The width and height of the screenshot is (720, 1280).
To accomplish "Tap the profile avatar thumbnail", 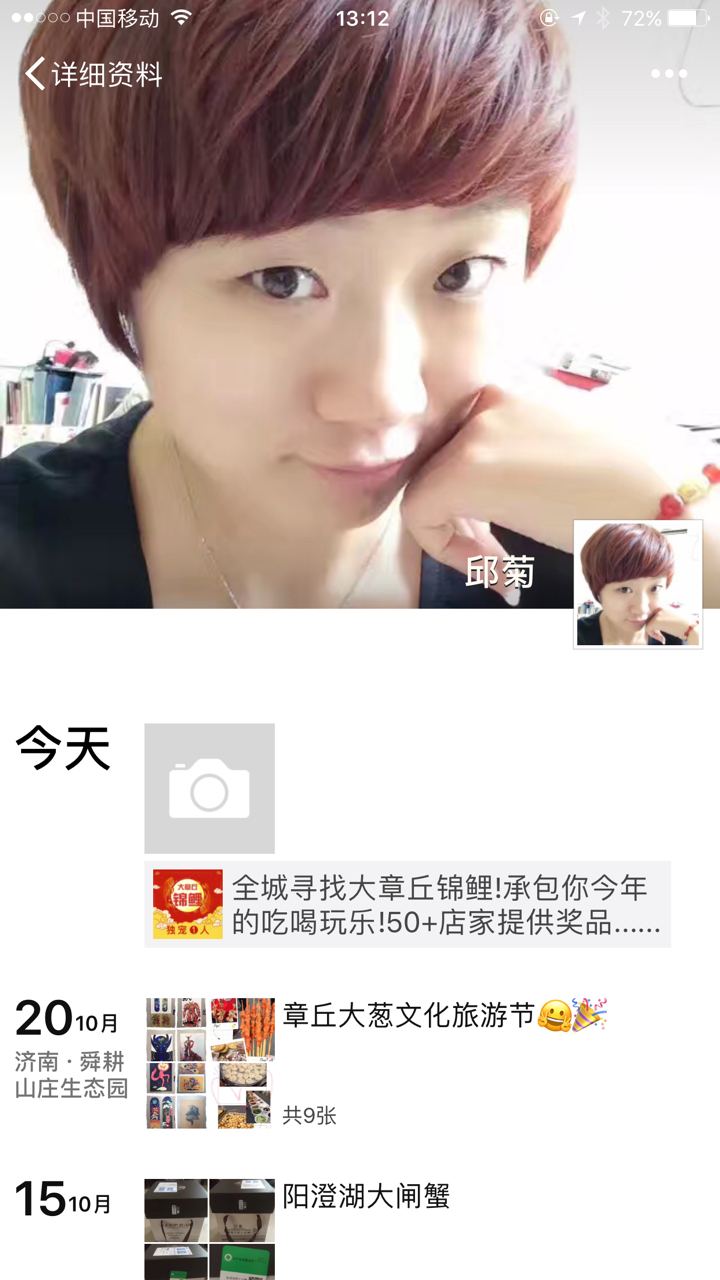I will coord(638,584).
